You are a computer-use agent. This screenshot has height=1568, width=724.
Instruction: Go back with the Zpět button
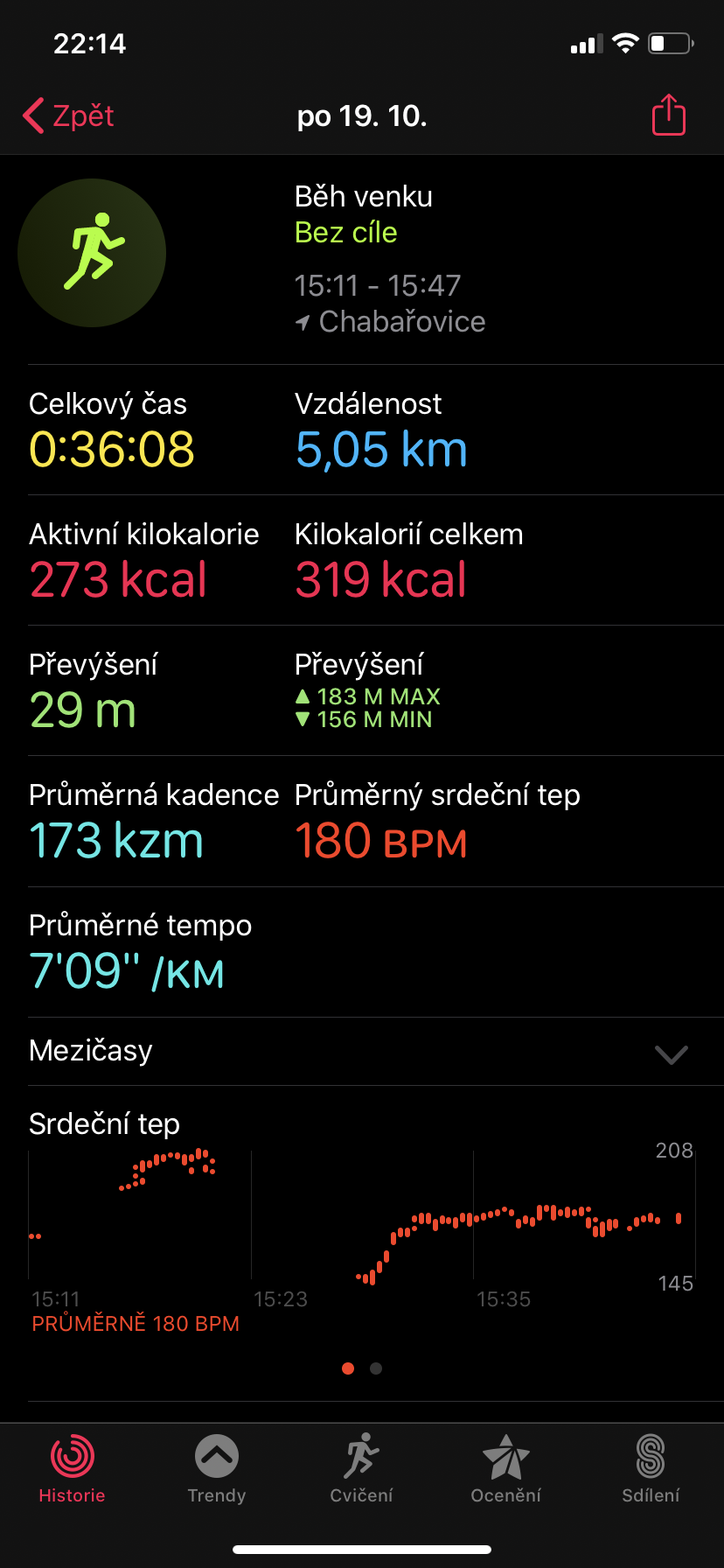[x=68, y=115]
